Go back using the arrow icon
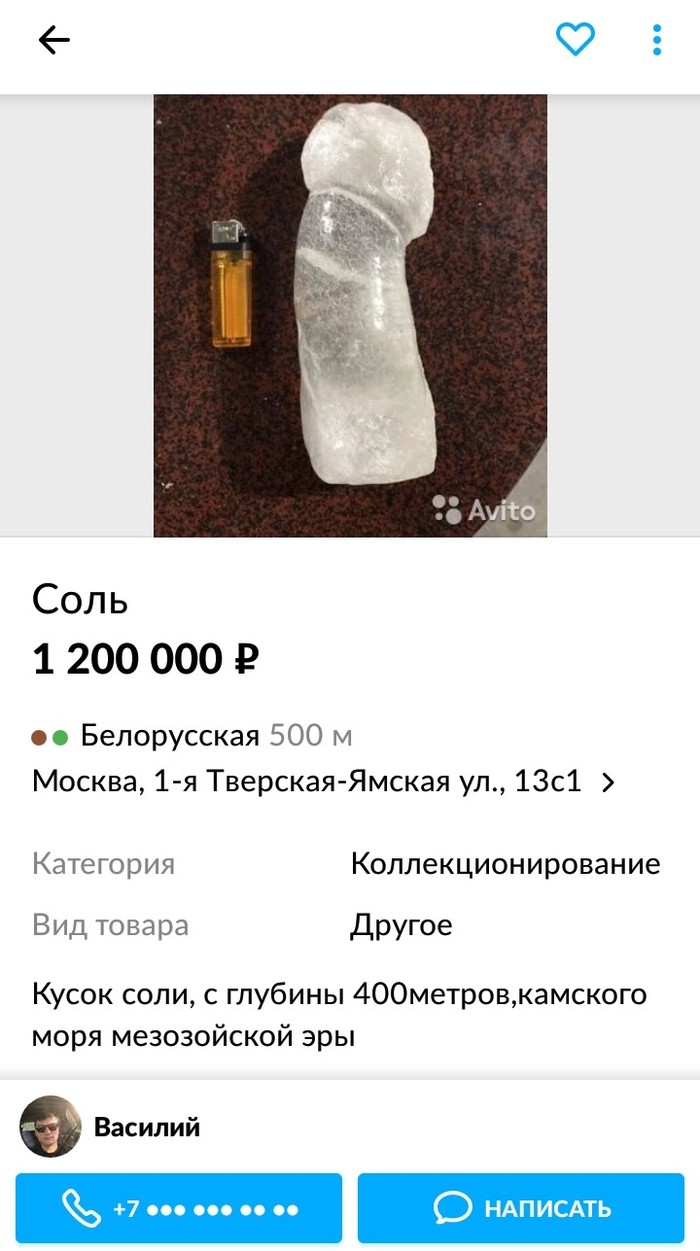 54,40
